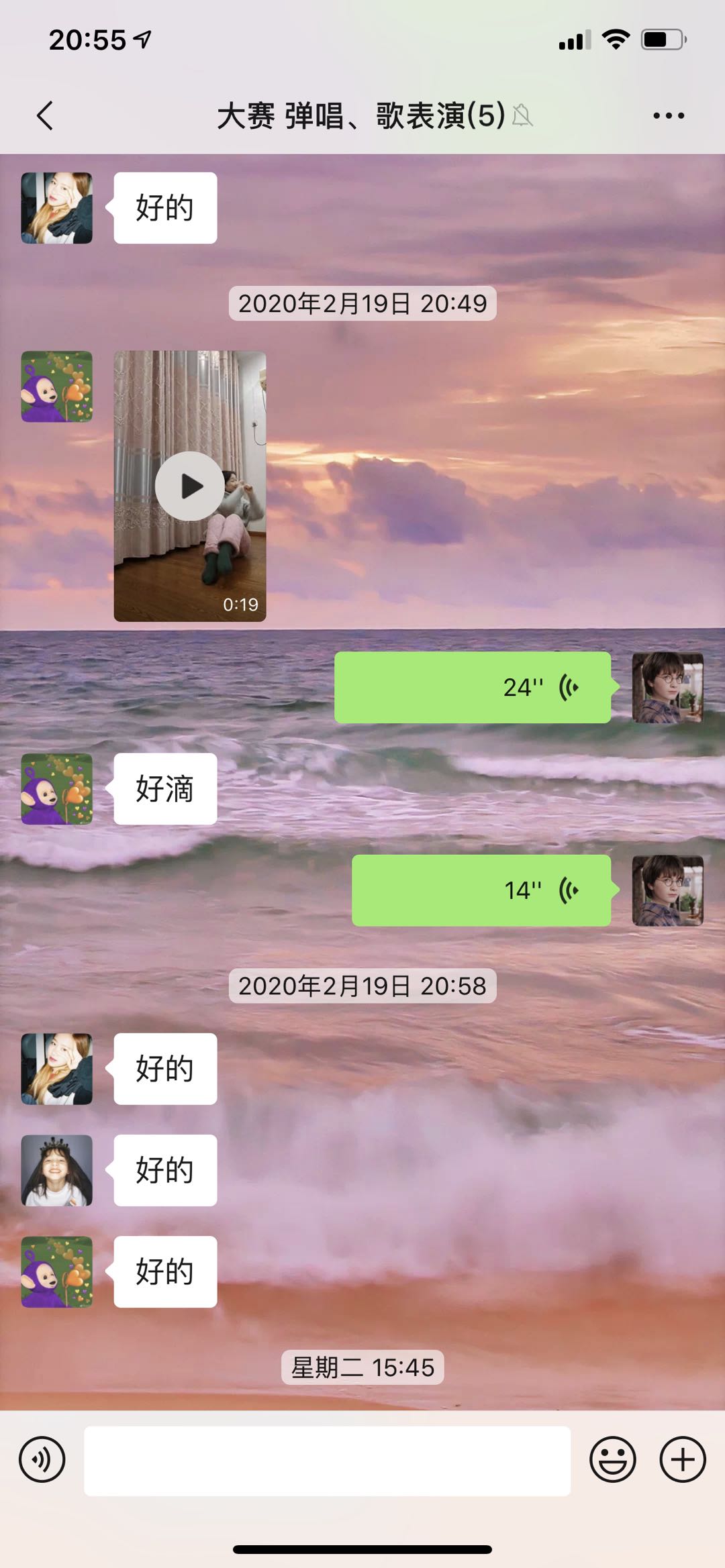Go back from the group chat
The width and height of the screenshot is (725, 1568).
[45, 115]
